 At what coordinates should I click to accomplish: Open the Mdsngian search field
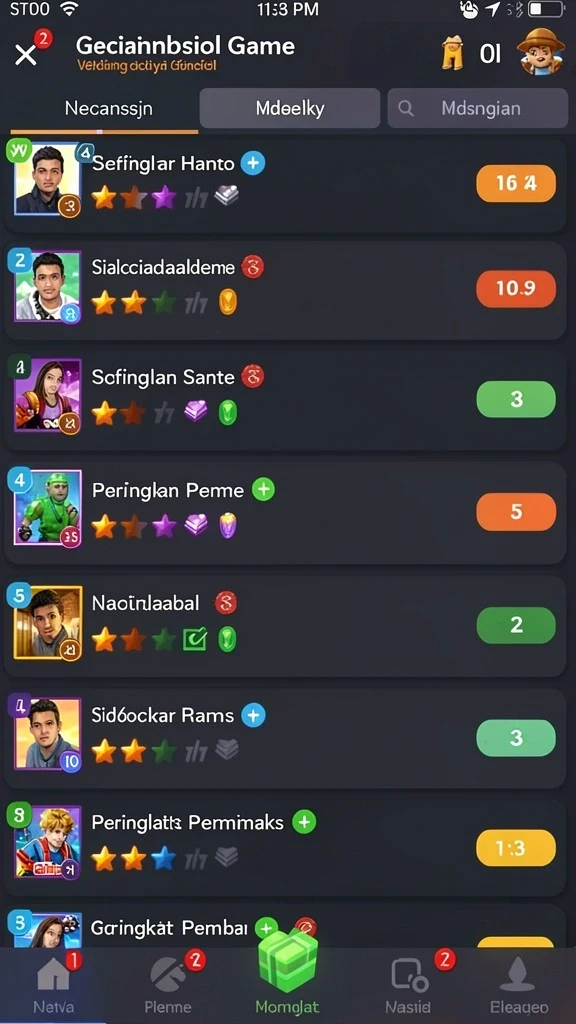(477, 108)
